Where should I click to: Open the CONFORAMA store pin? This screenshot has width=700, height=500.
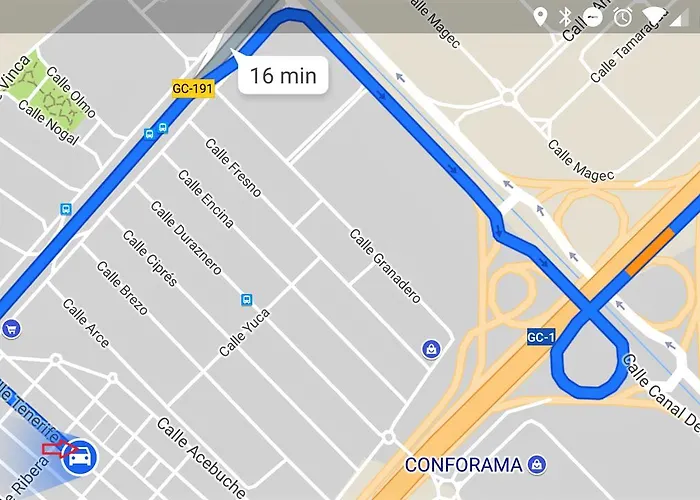538,465
